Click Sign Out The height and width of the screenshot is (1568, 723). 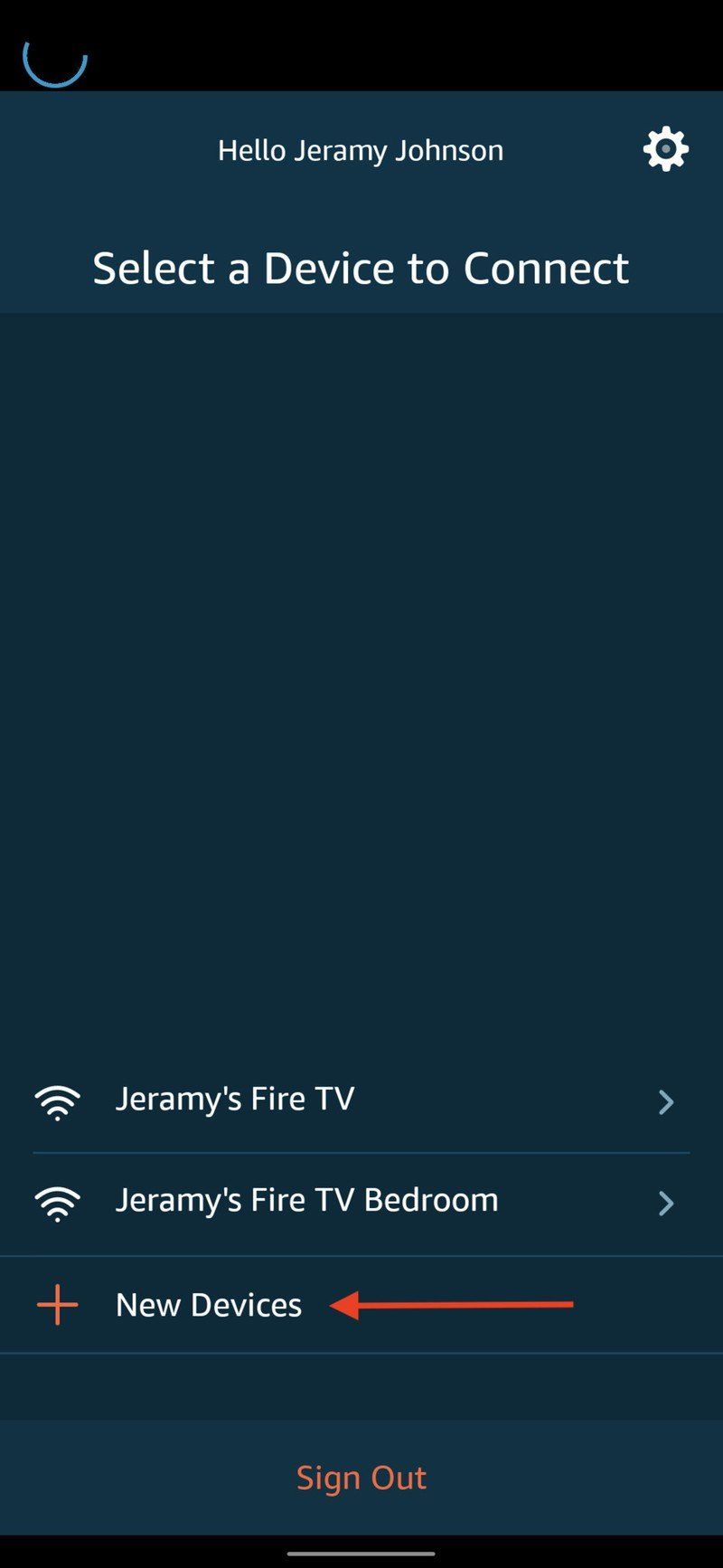(x=361, y=1477)
